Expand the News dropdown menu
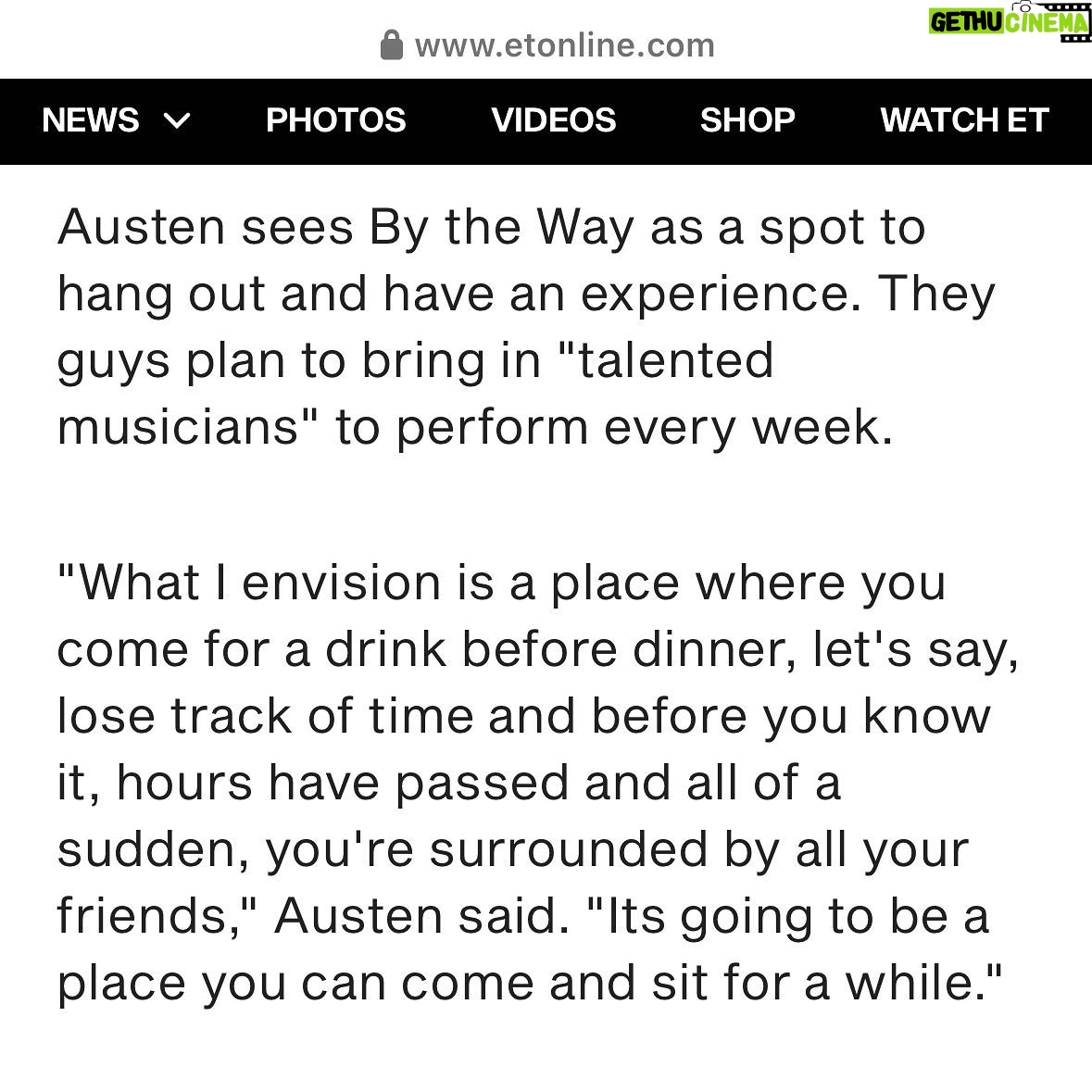The height and width of the screenshot is (1092, 1092). point(116,120)
